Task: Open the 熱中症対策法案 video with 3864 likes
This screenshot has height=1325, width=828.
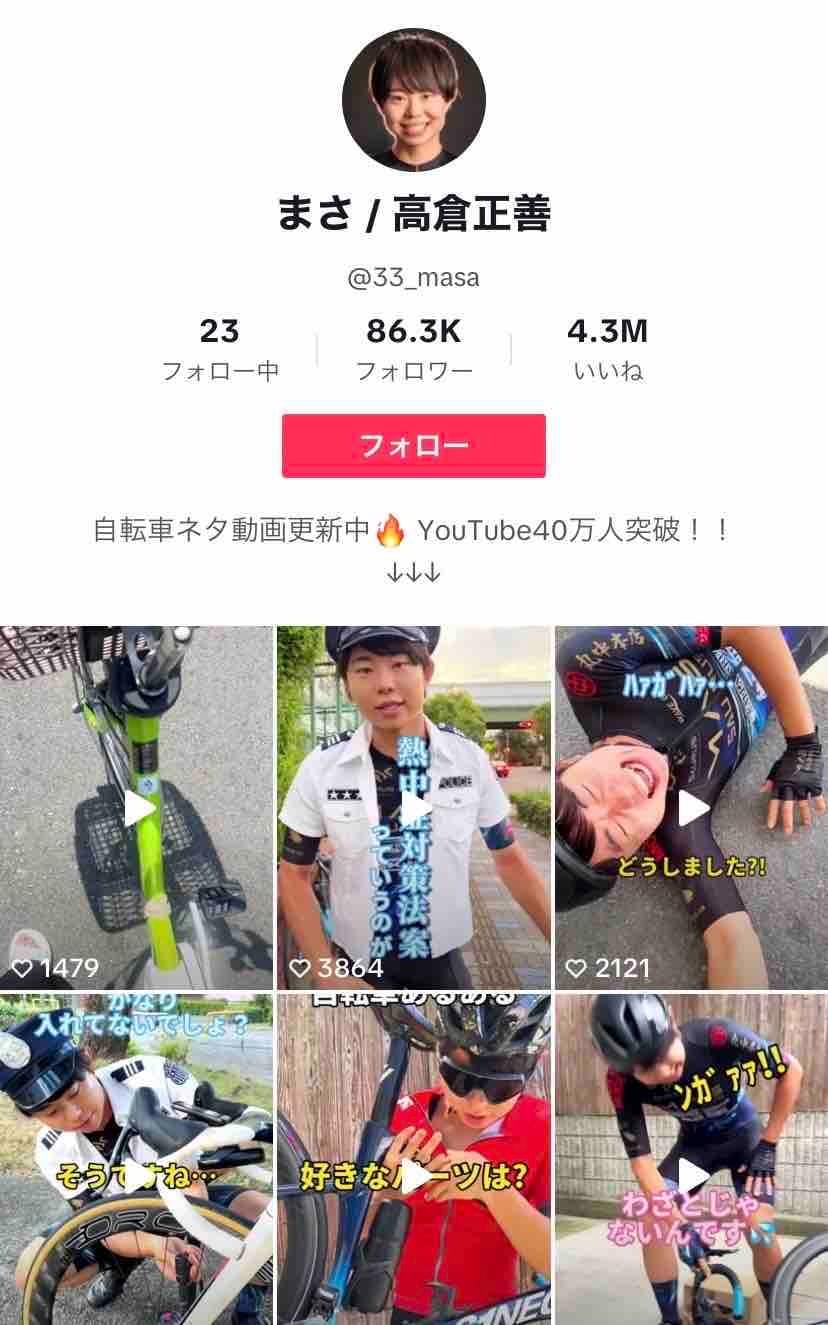Action: (413, 808)
